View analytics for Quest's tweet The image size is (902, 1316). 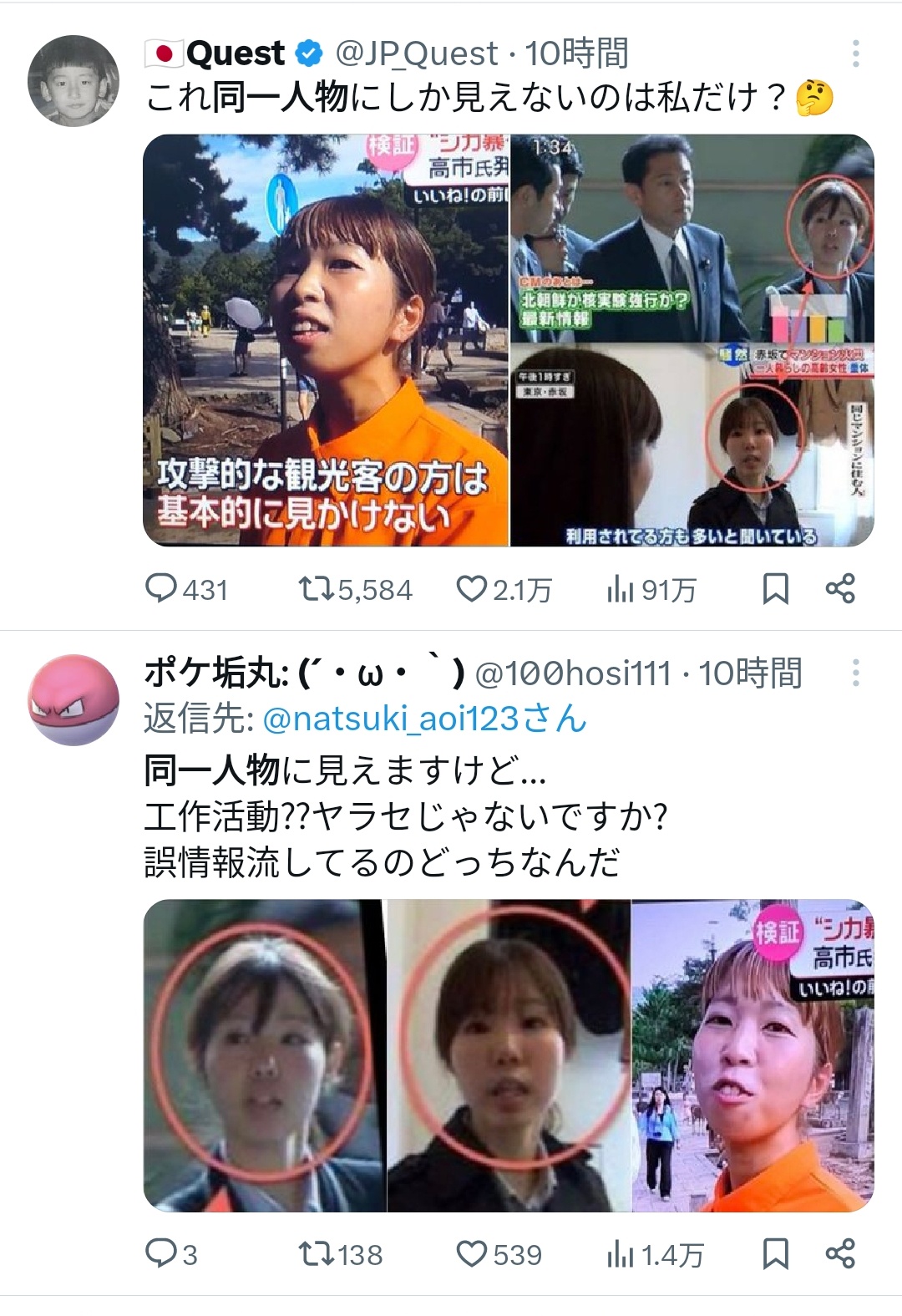click(621, 589)
